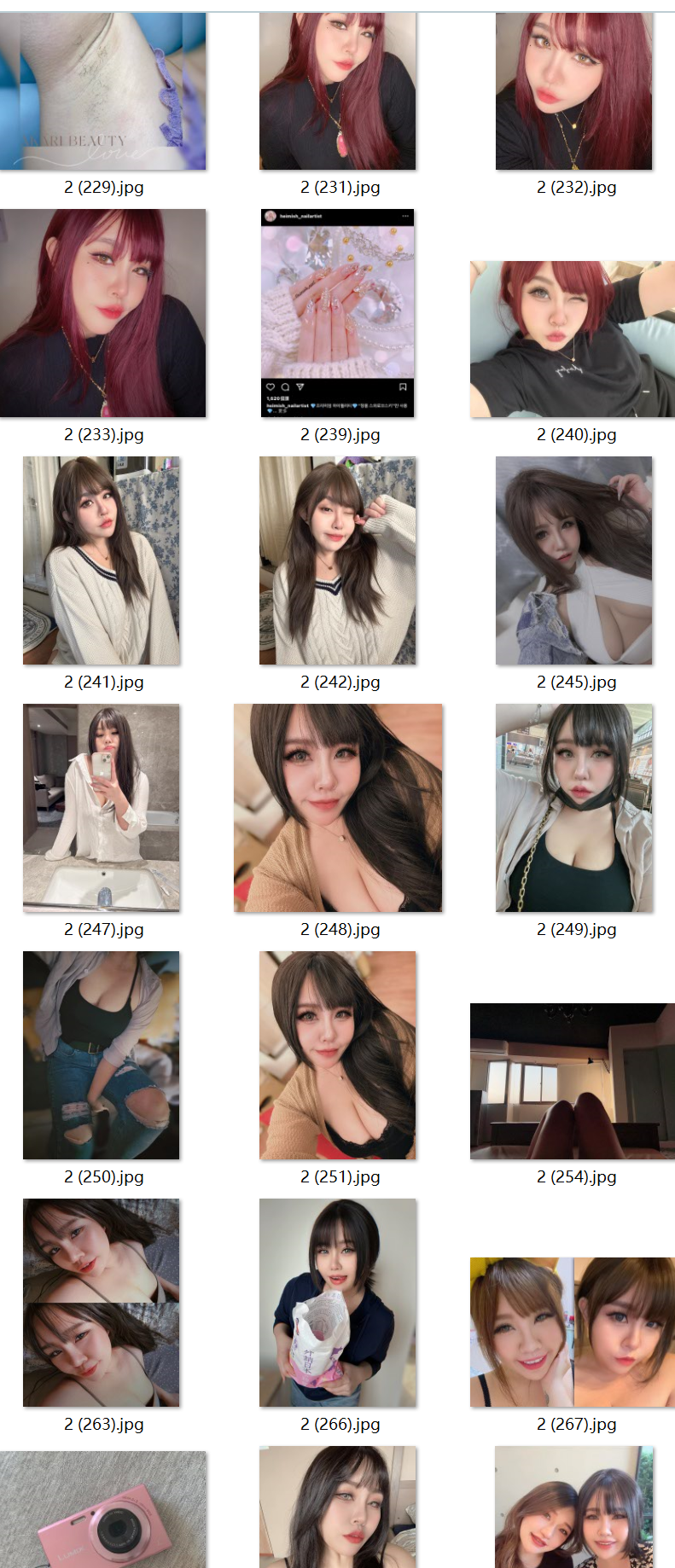Open the picture 2 (251).jpg
Screen dimensions: 675x1568
[338, 1055]
